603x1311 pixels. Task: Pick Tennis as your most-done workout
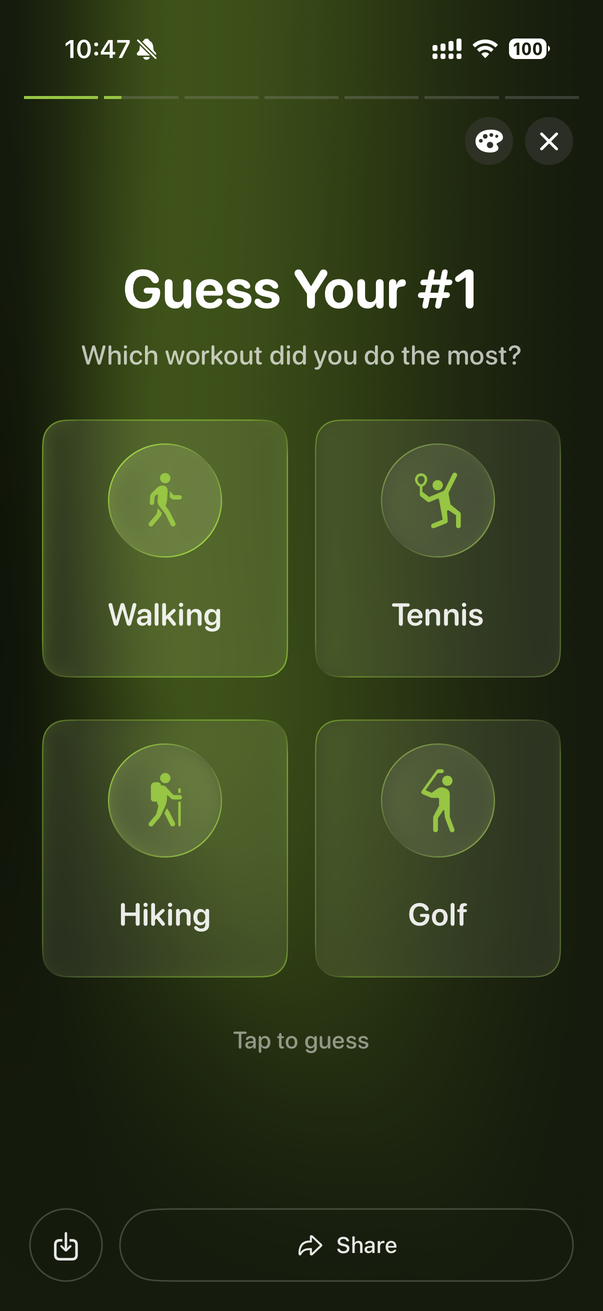(x=437, y=548)
